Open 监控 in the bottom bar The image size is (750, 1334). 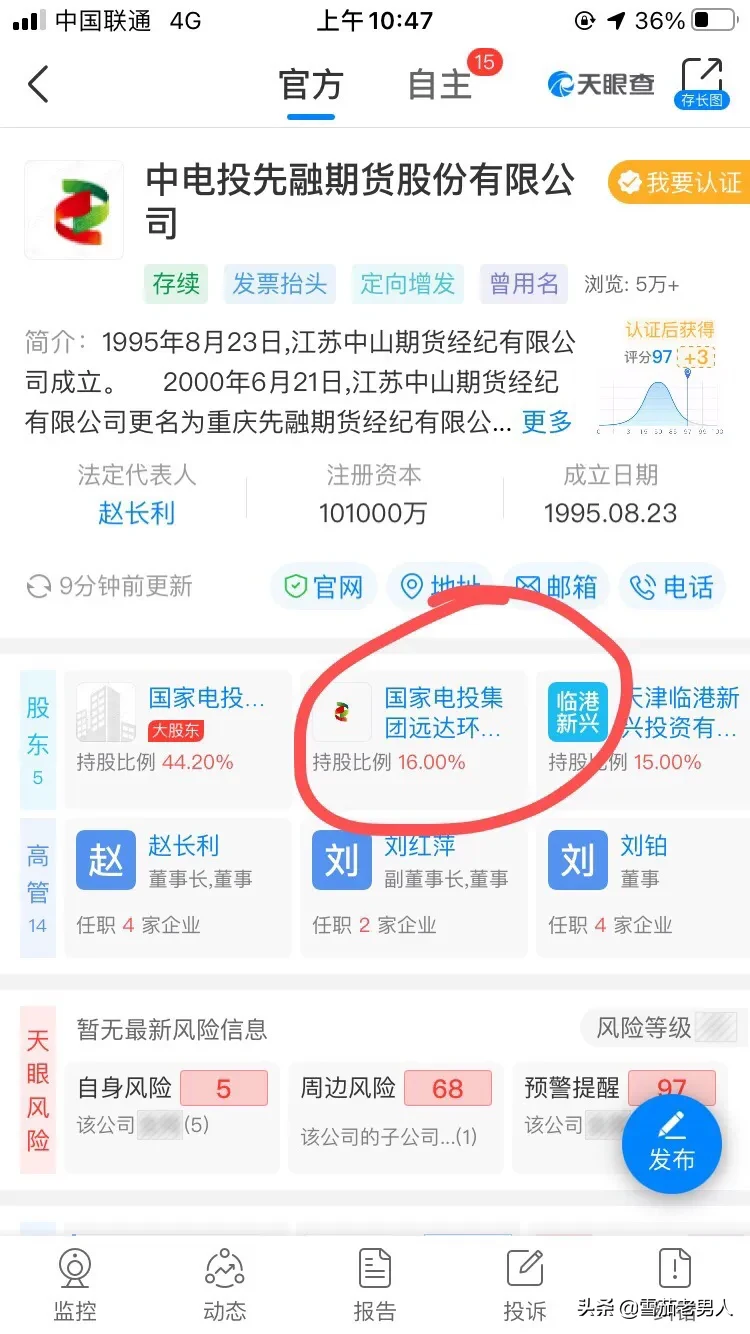(75, 1284)
